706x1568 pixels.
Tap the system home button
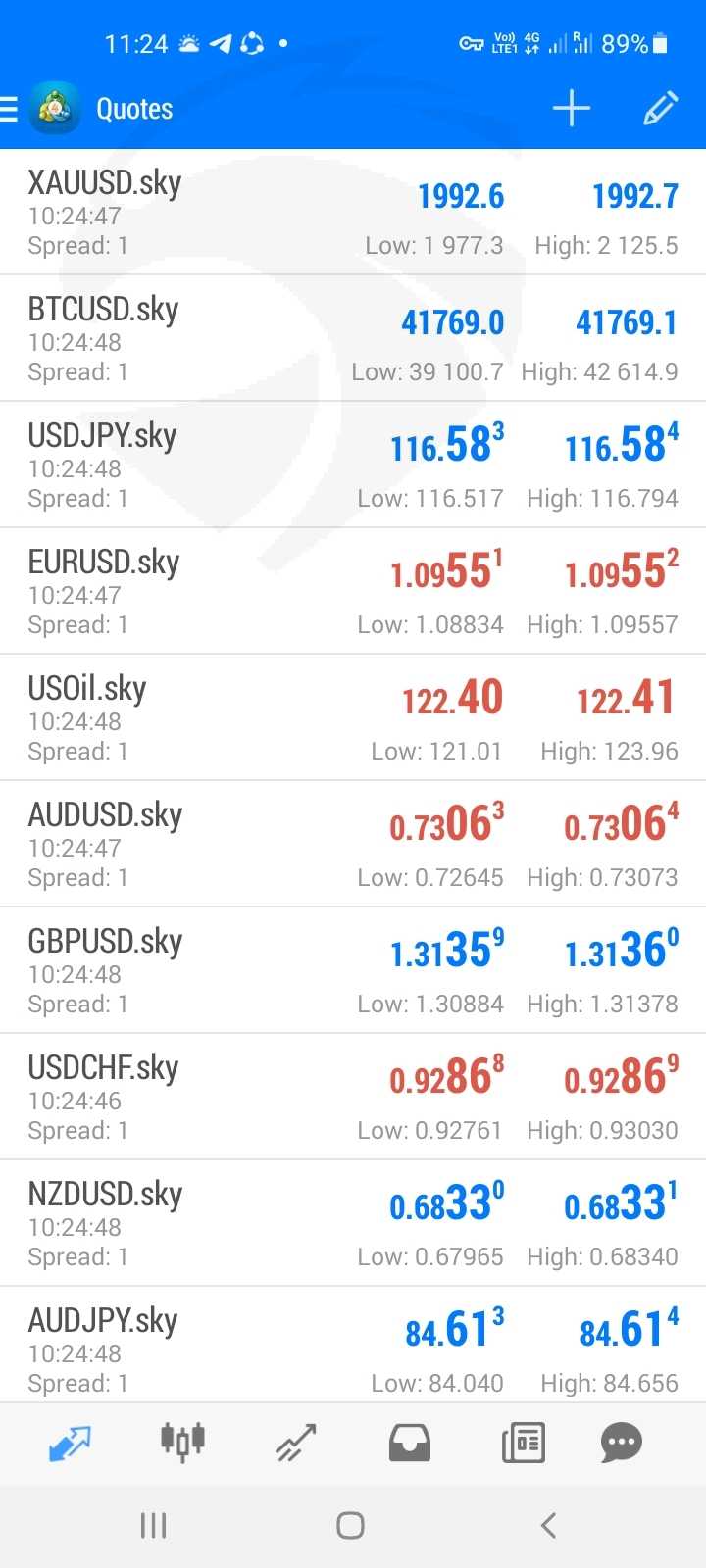pyautogui.click(x=350, y=1525)
